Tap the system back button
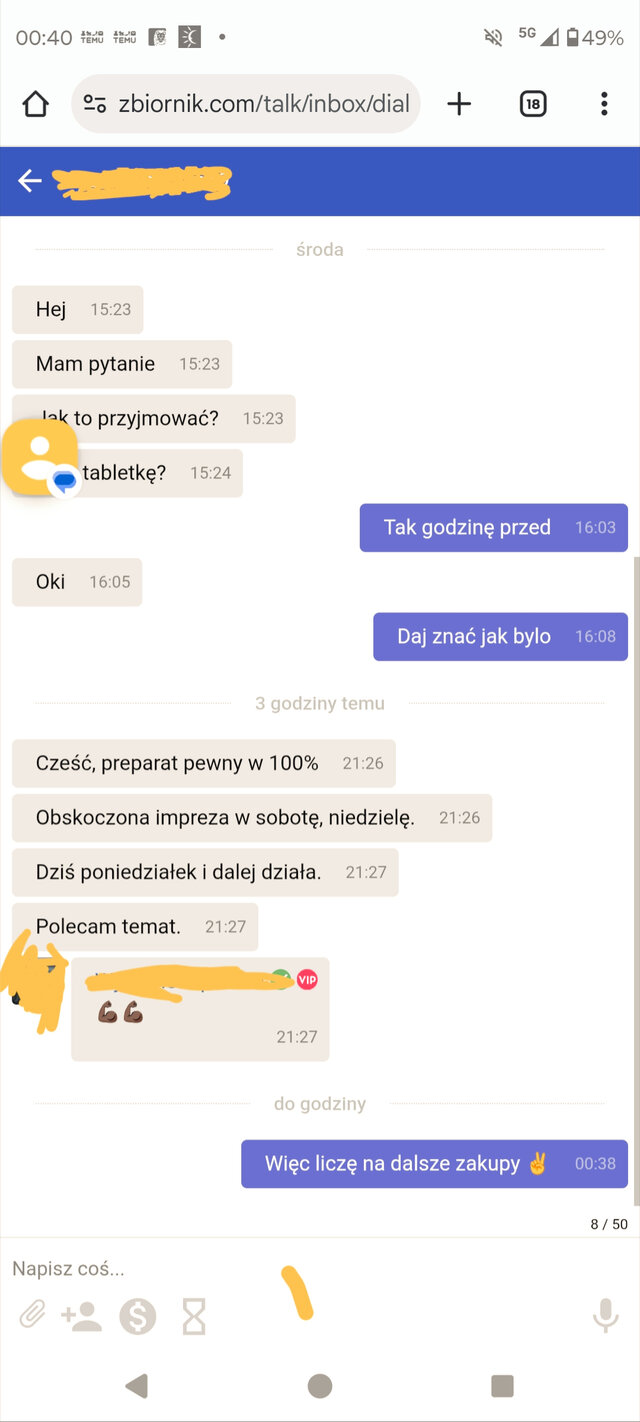This screenshot has width=640, height=1422. 137,1385
